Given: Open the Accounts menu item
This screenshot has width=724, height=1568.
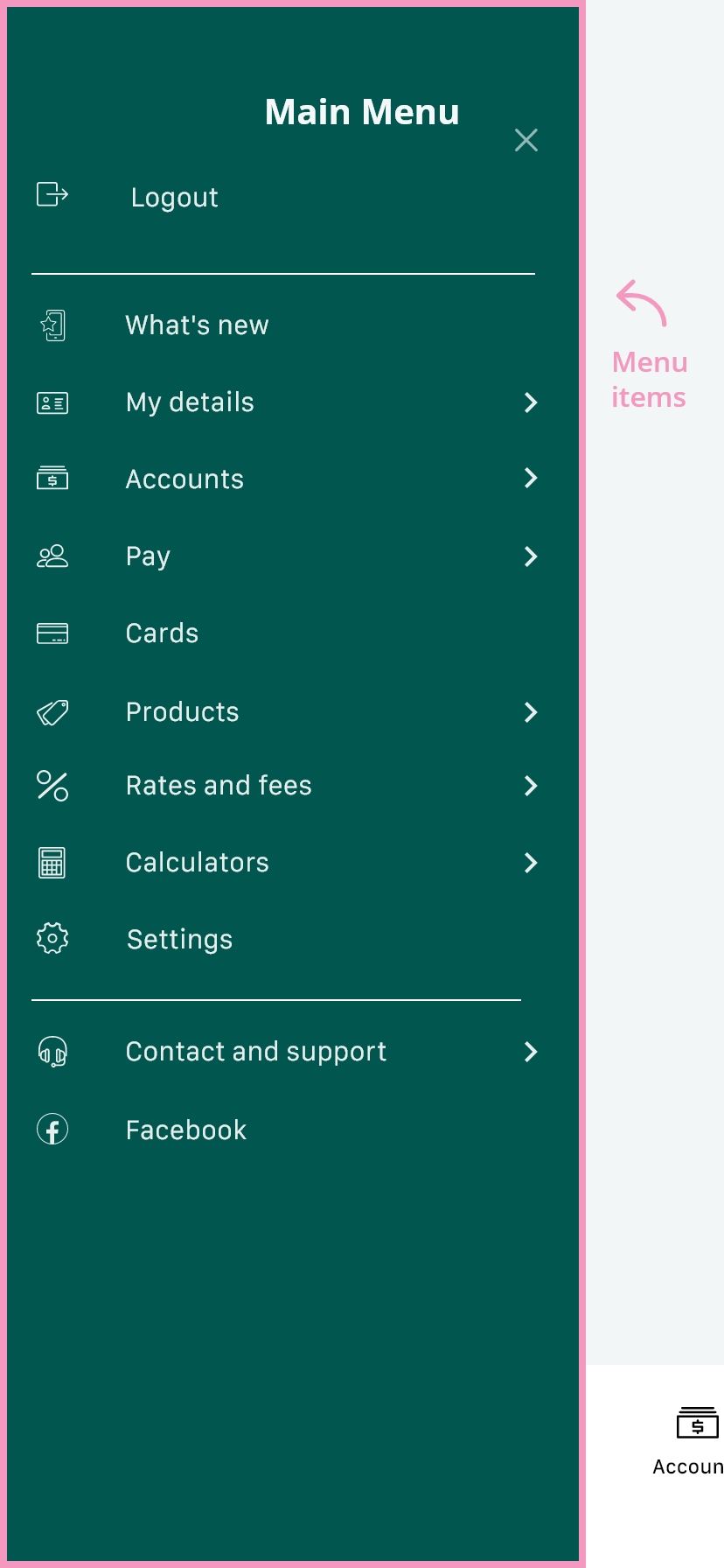Looking at the screenshot, I should [x=285, y=479].
